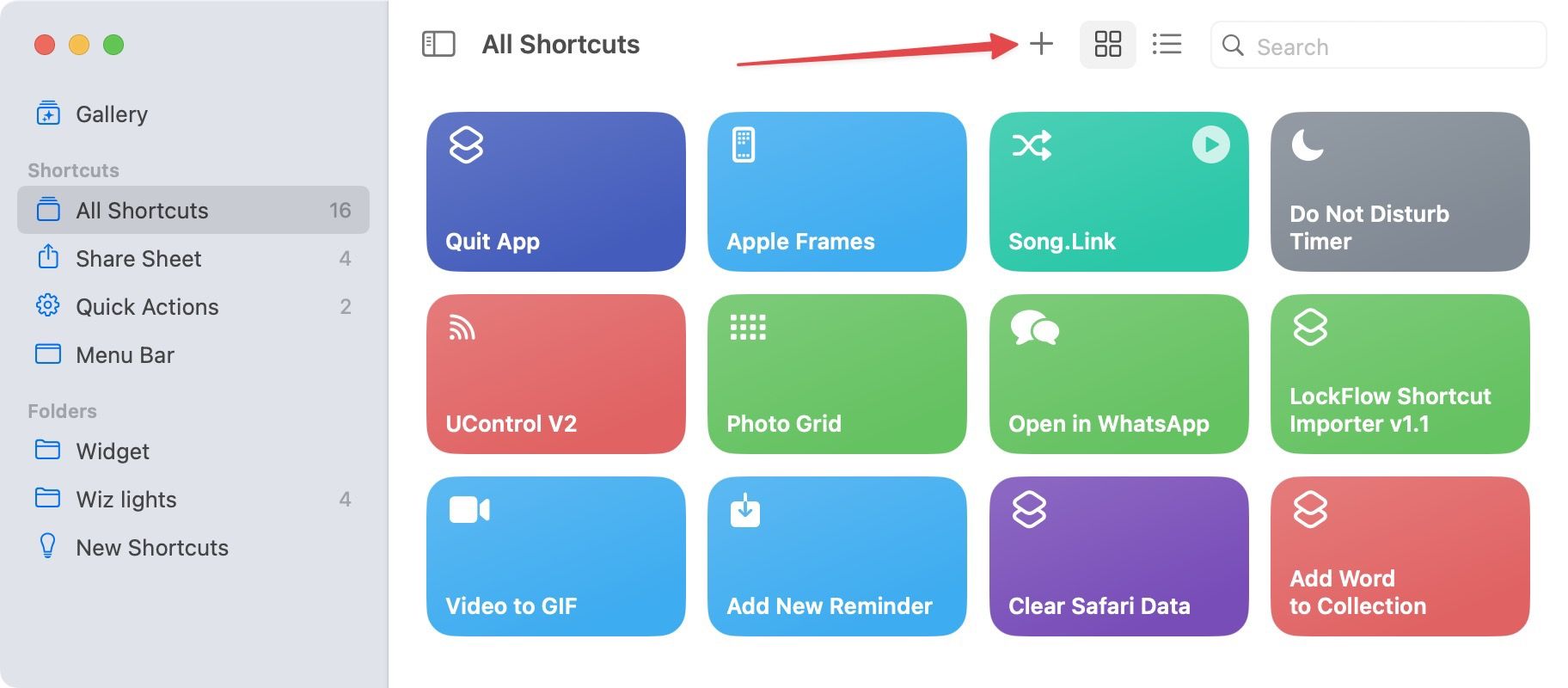
Task: Open the Widget folder
Action: 112,451
